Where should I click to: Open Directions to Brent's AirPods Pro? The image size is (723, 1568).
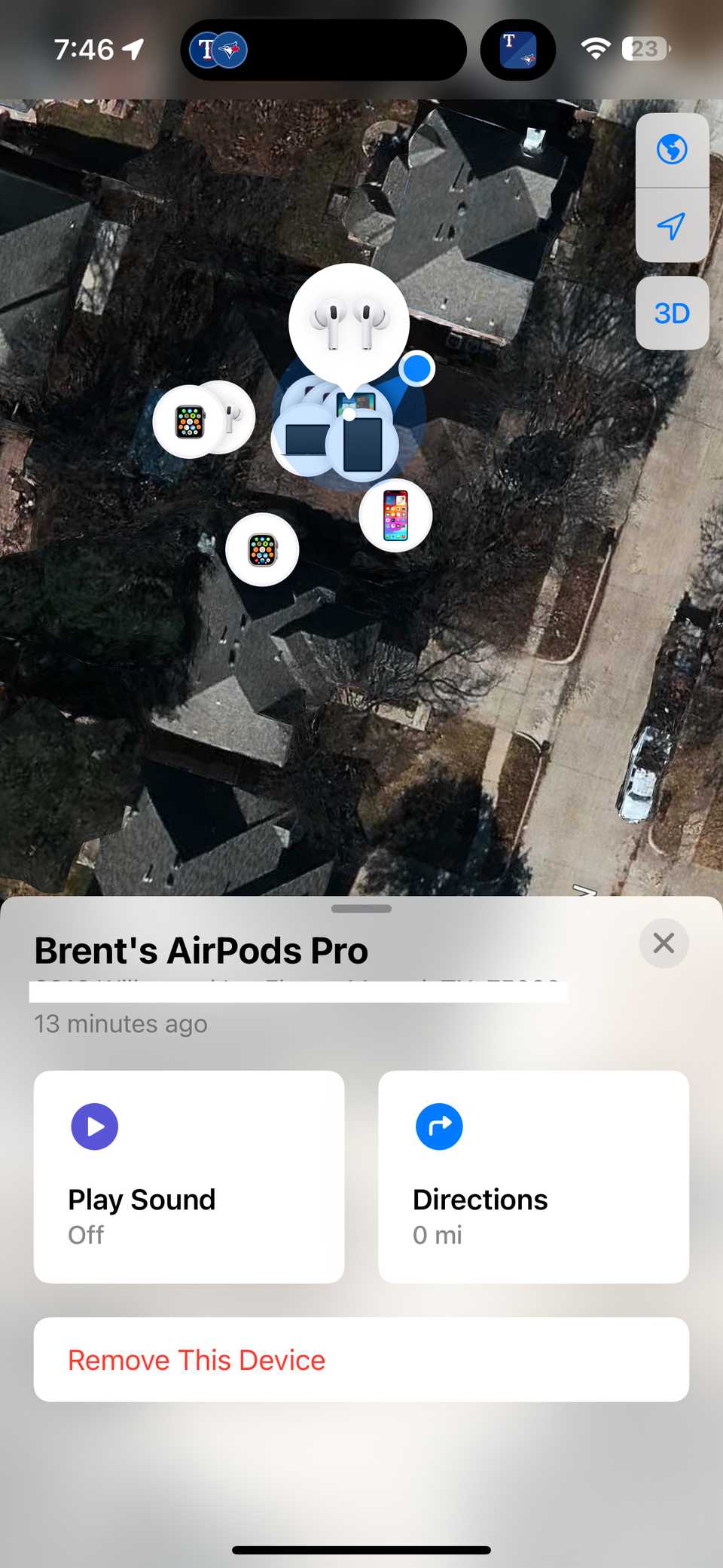[533, 1177]
